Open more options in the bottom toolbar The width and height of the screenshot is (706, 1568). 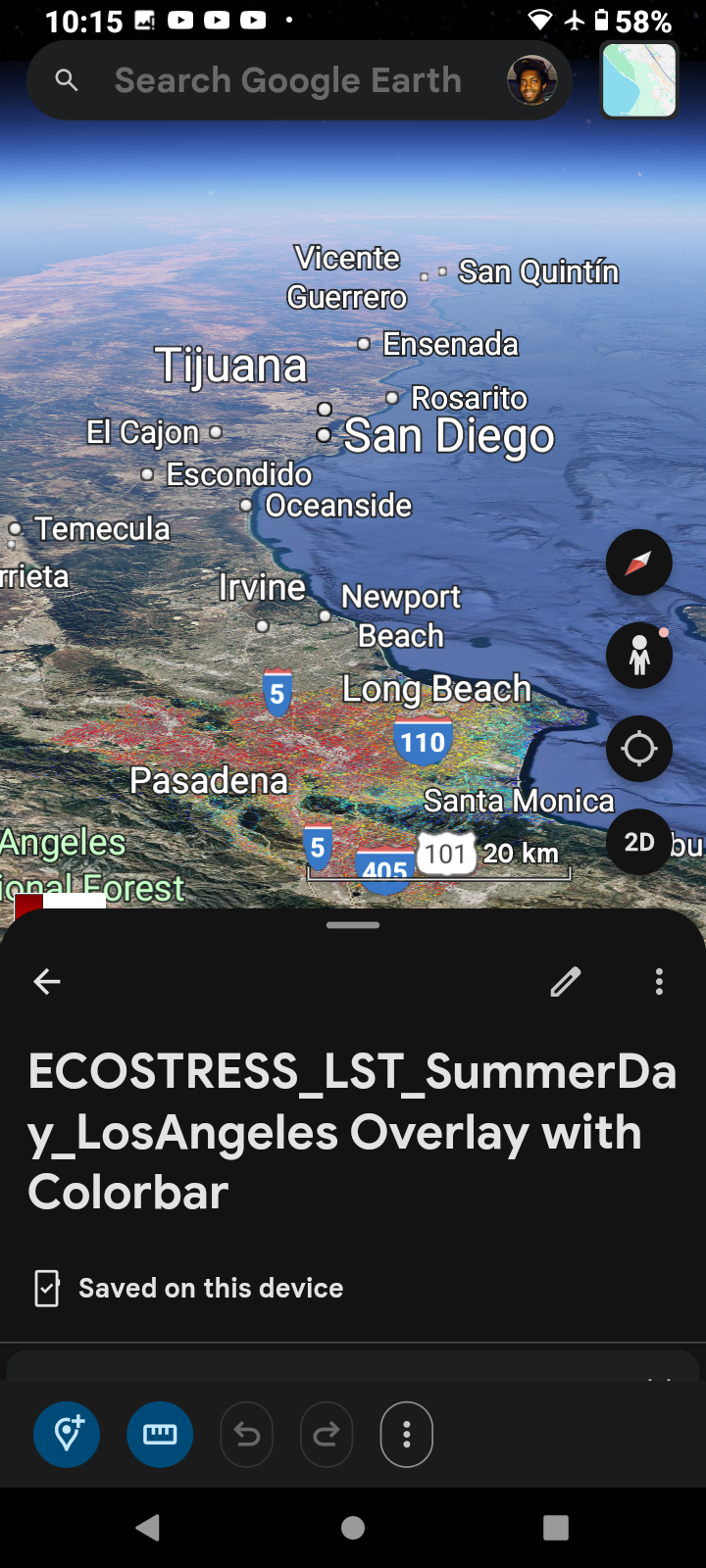[x=407, y=1435]
